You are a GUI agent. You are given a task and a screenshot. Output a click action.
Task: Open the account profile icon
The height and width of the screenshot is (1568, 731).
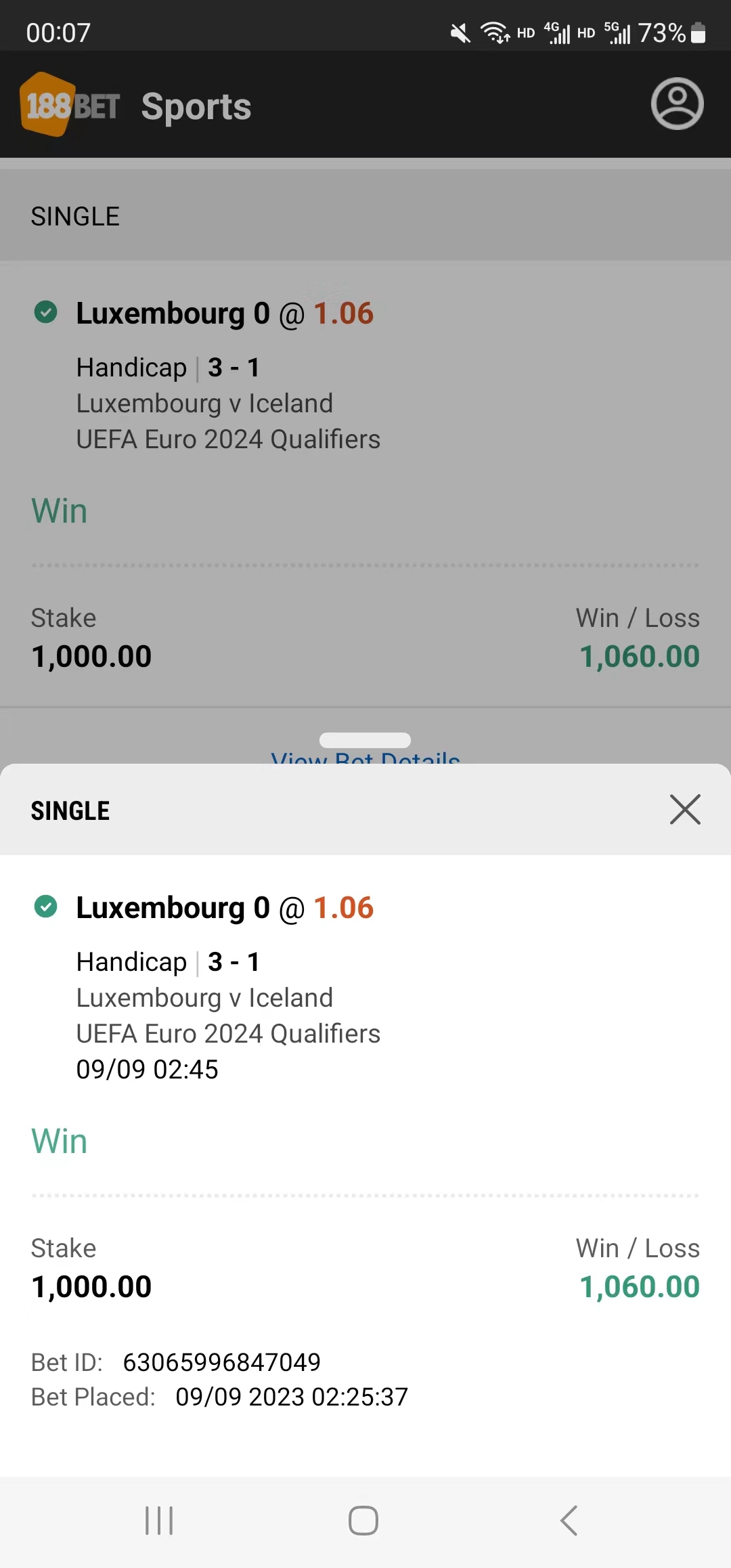pyautogui.click(x=677, y=104)
